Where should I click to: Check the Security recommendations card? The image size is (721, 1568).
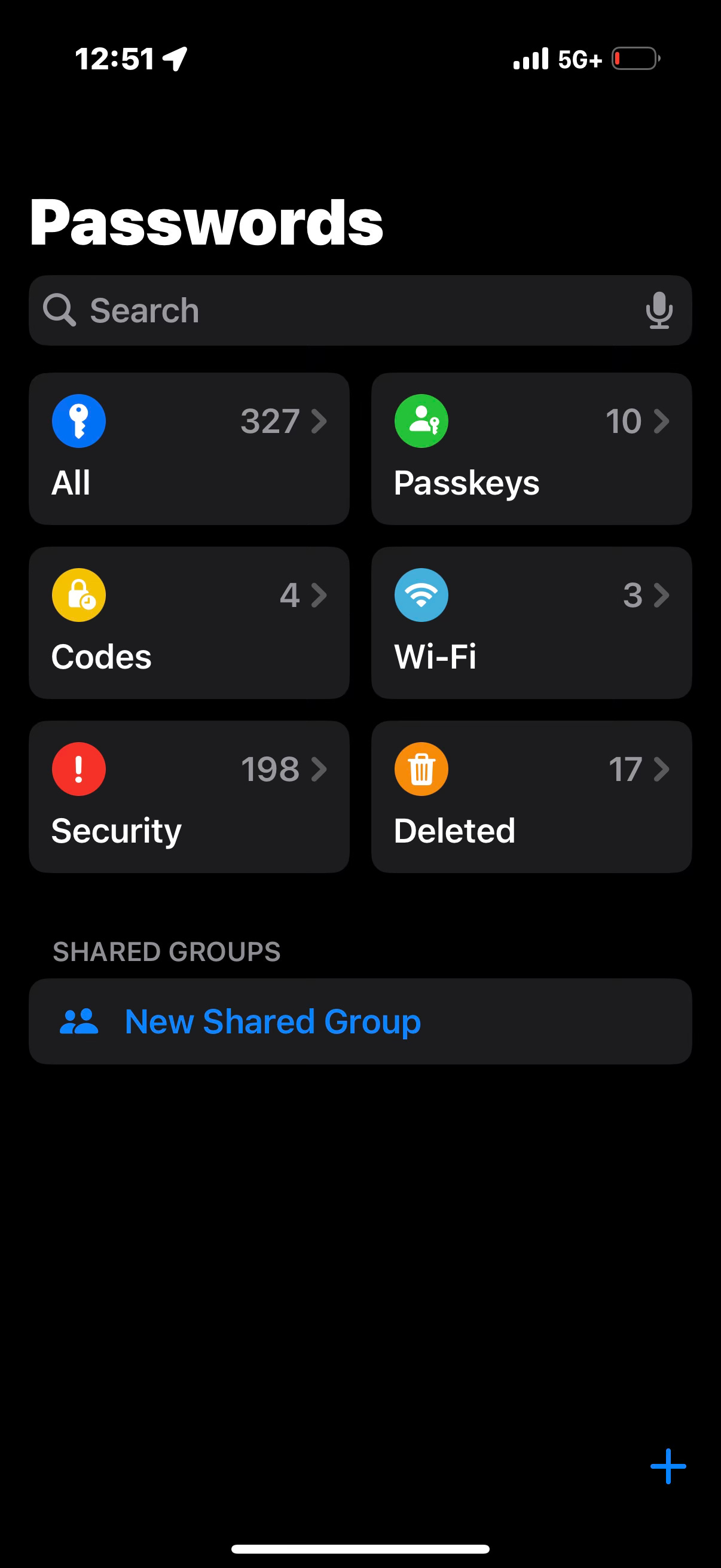(x=188, y=797)
